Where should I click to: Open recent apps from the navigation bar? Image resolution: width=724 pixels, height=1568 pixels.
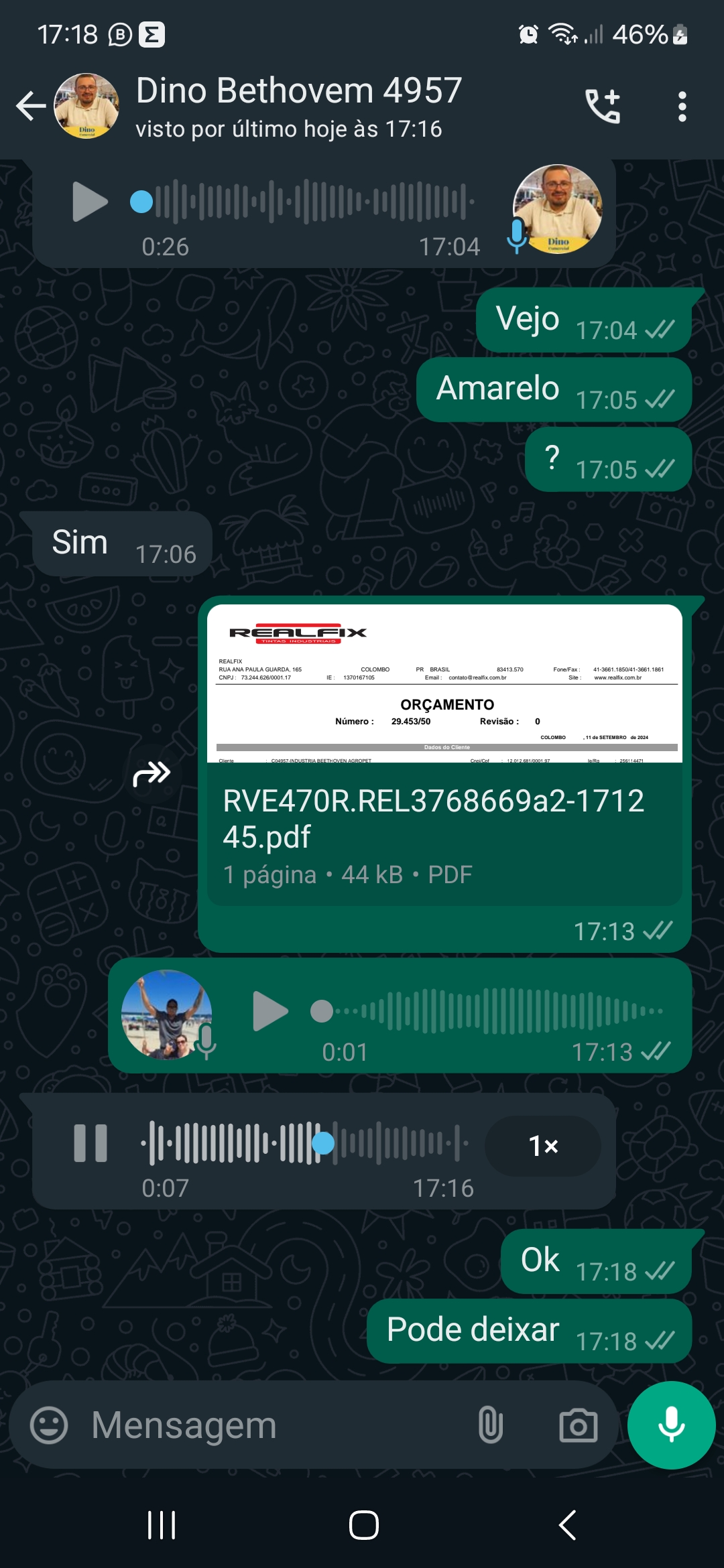pos(162,1526)
